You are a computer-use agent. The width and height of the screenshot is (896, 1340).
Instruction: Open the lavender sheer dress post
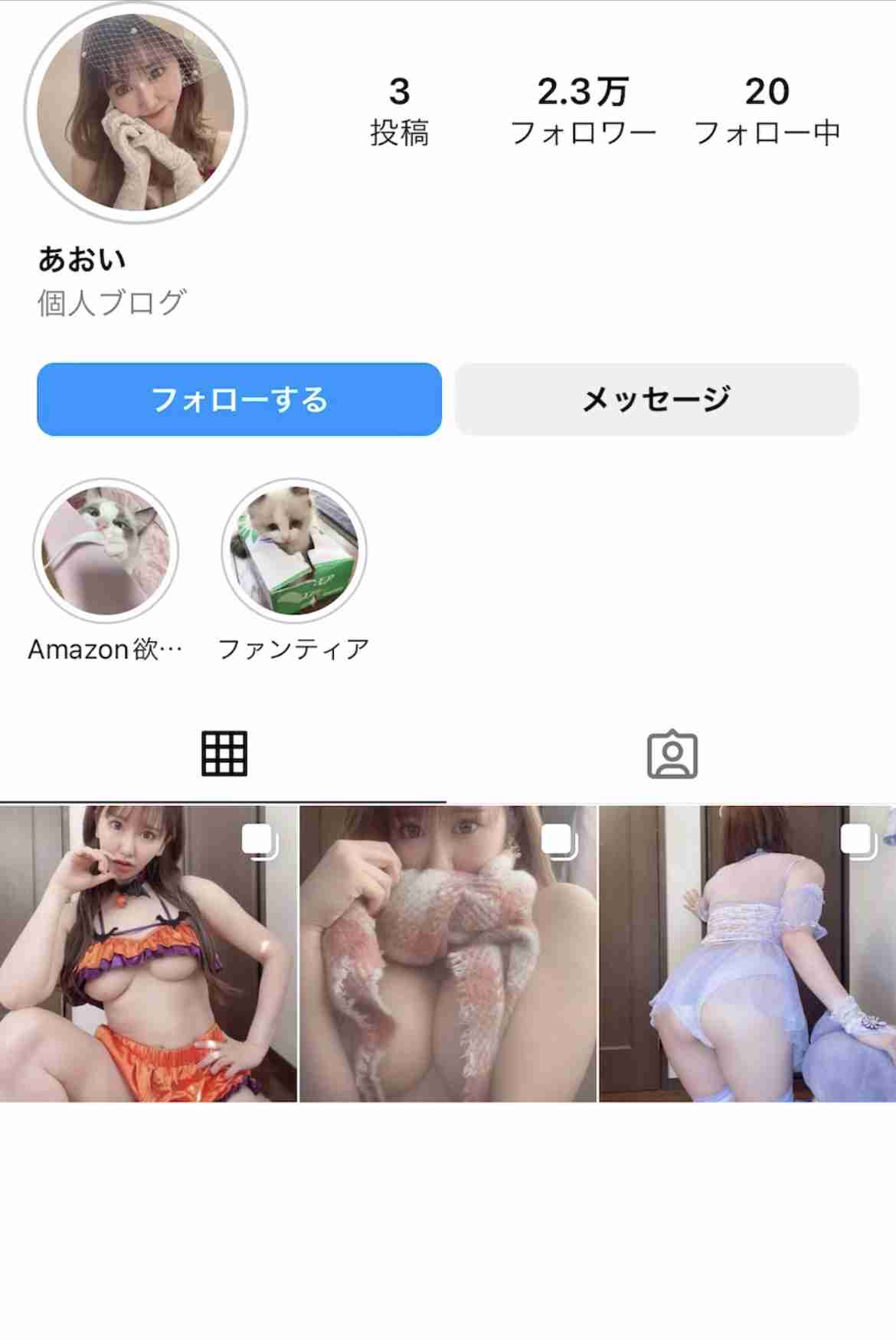tap(747, 953)
